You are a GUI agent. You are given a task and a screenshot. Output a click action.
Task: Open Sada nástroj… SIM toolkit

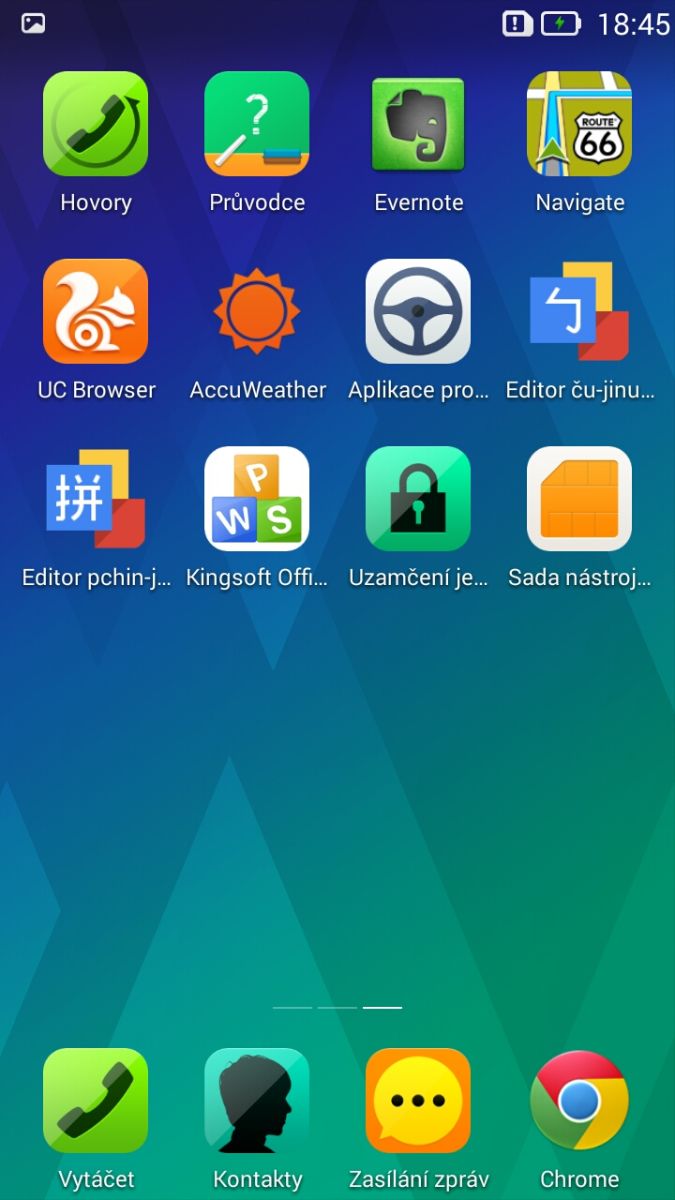[x=579, y=498]
